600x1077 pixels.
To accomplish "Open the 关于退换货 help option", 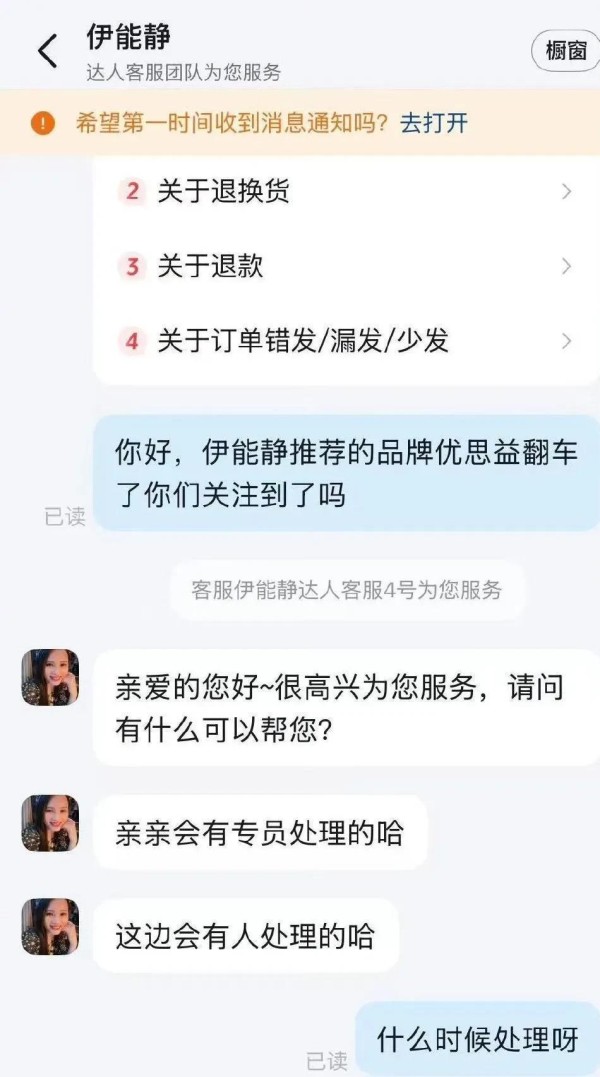I will point(345,191).
